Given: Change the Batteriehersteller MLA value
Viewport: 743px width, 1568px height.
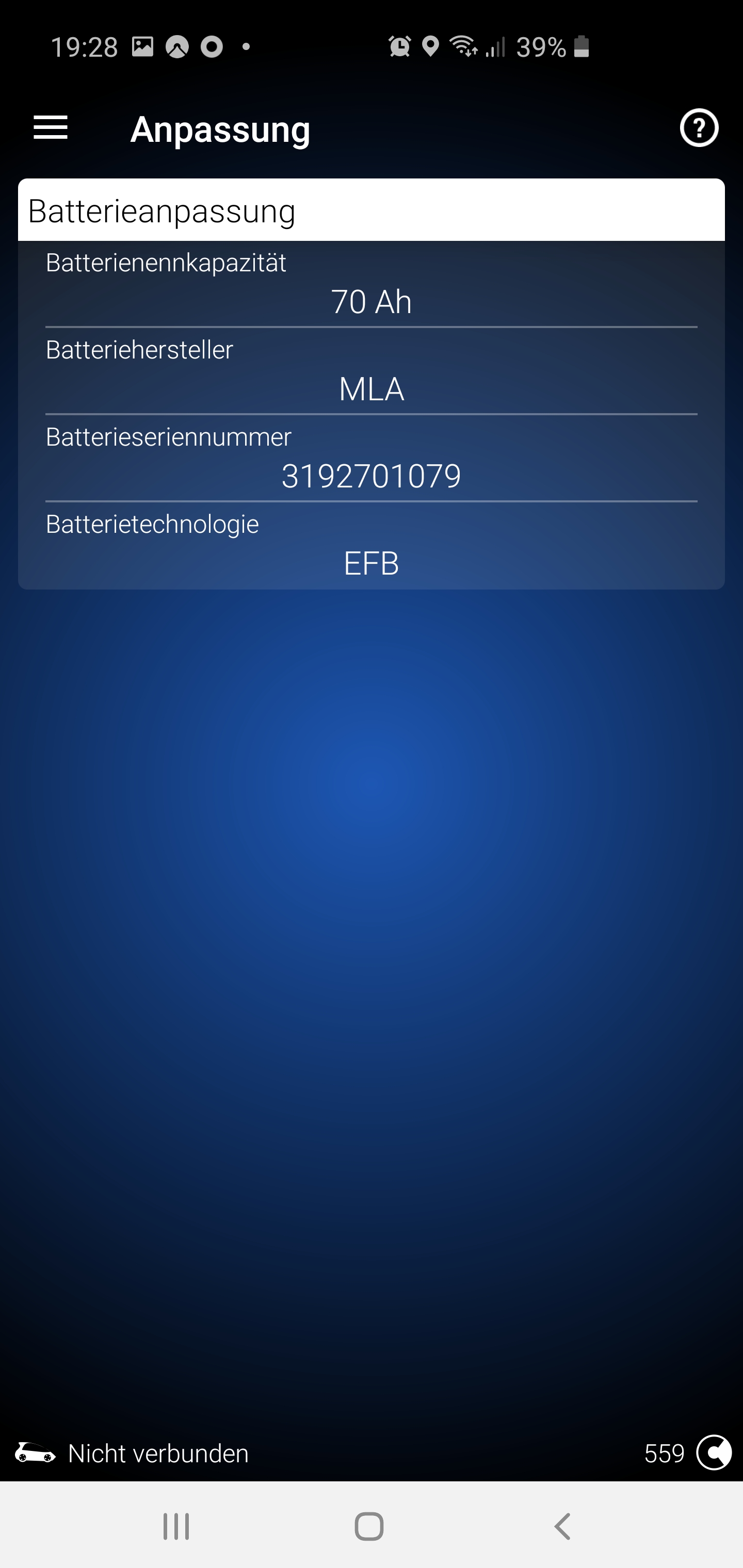Looking at the screenshot, I should click(x=371, y=389).
